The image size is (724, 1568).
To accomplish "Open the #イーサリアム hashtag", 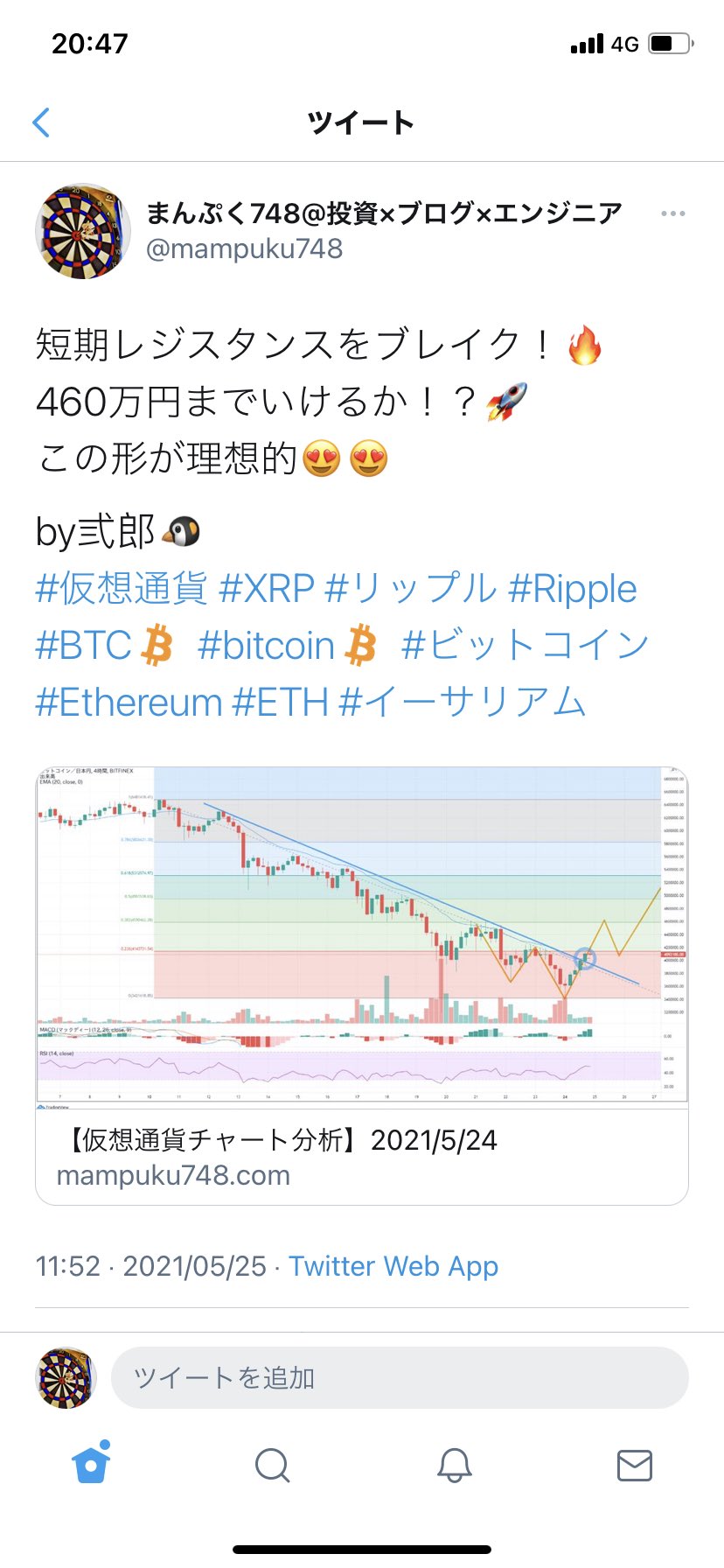I will [x=462, y=703].
